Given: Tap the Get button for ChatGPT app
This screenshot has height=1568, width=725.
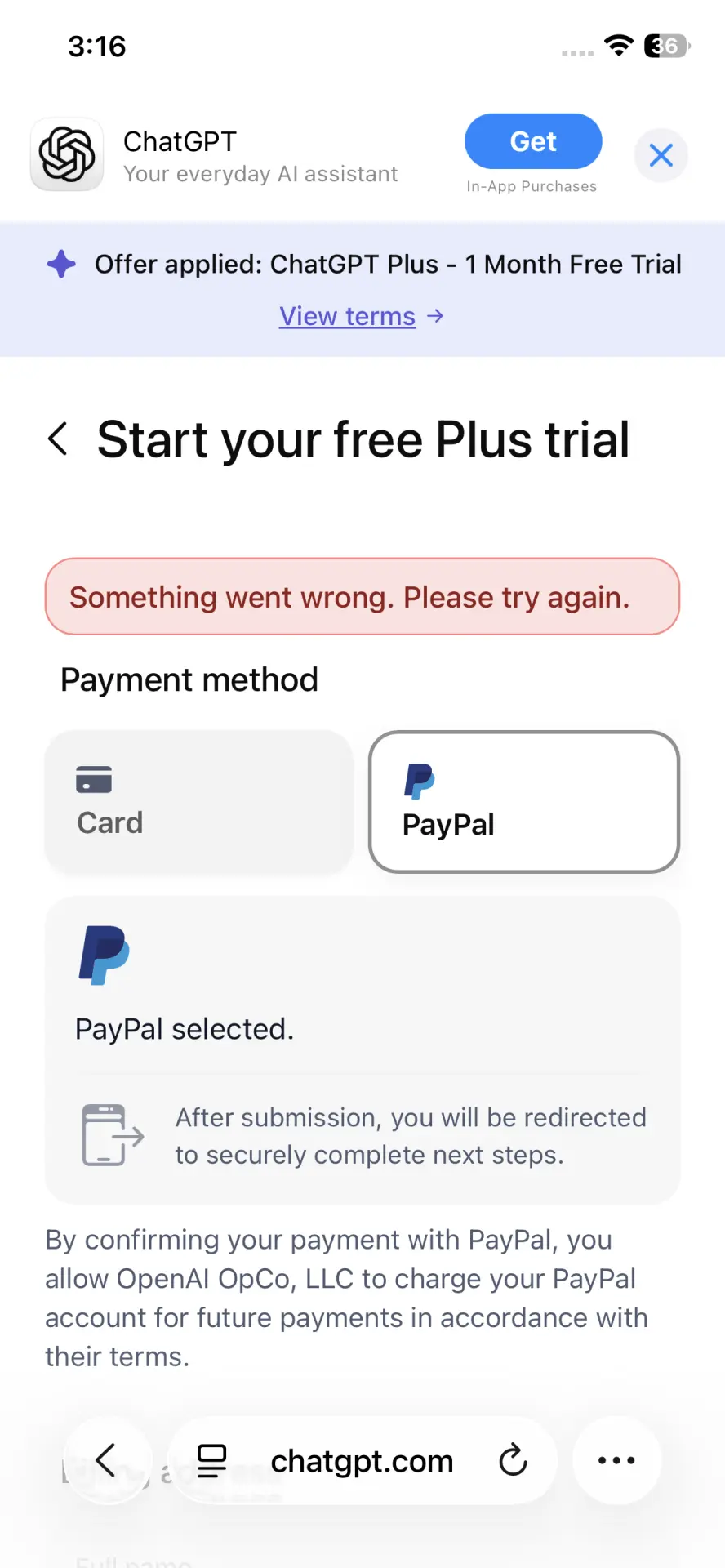Looking at the screenshot, I should 533,141.
